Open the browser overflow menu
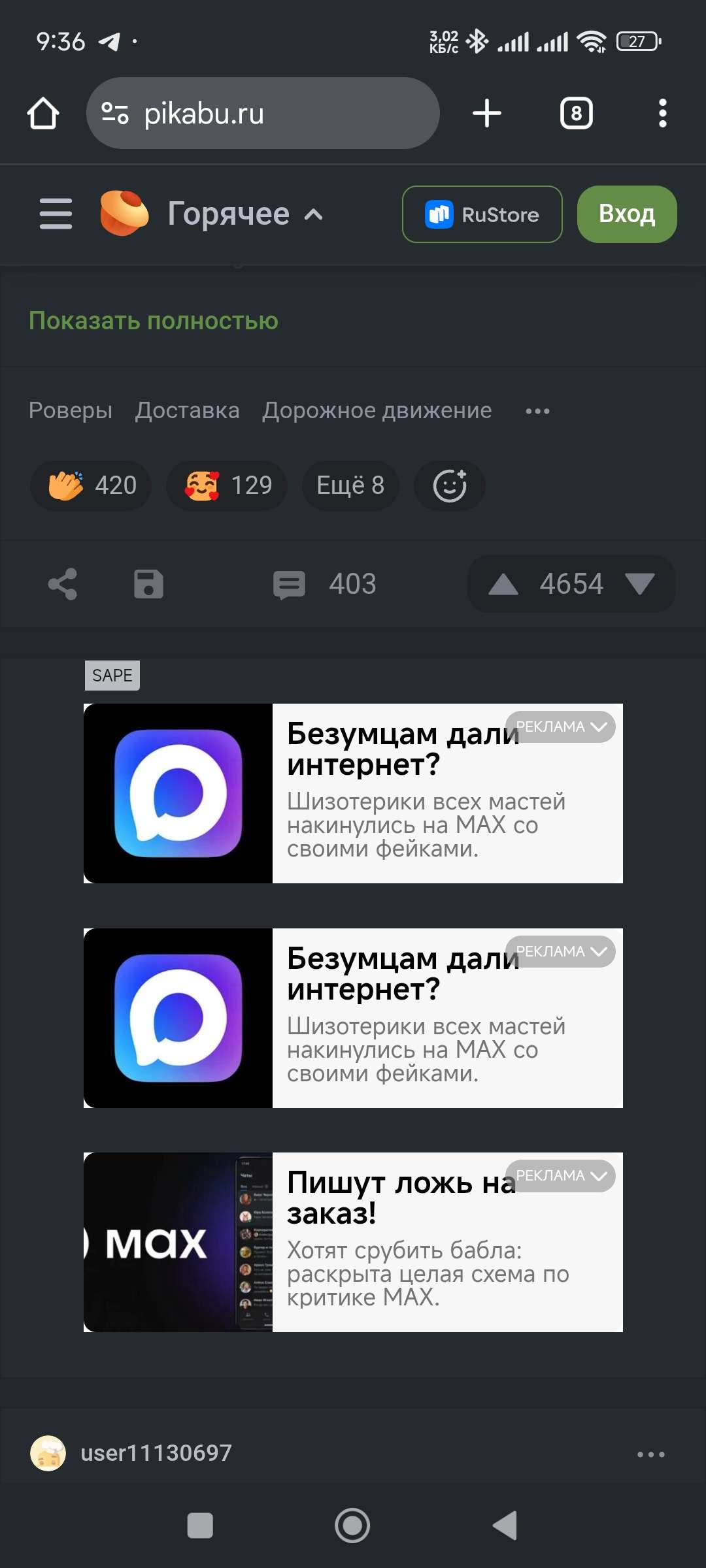This screenshot has height=1568, width=706. coord(662,114)
